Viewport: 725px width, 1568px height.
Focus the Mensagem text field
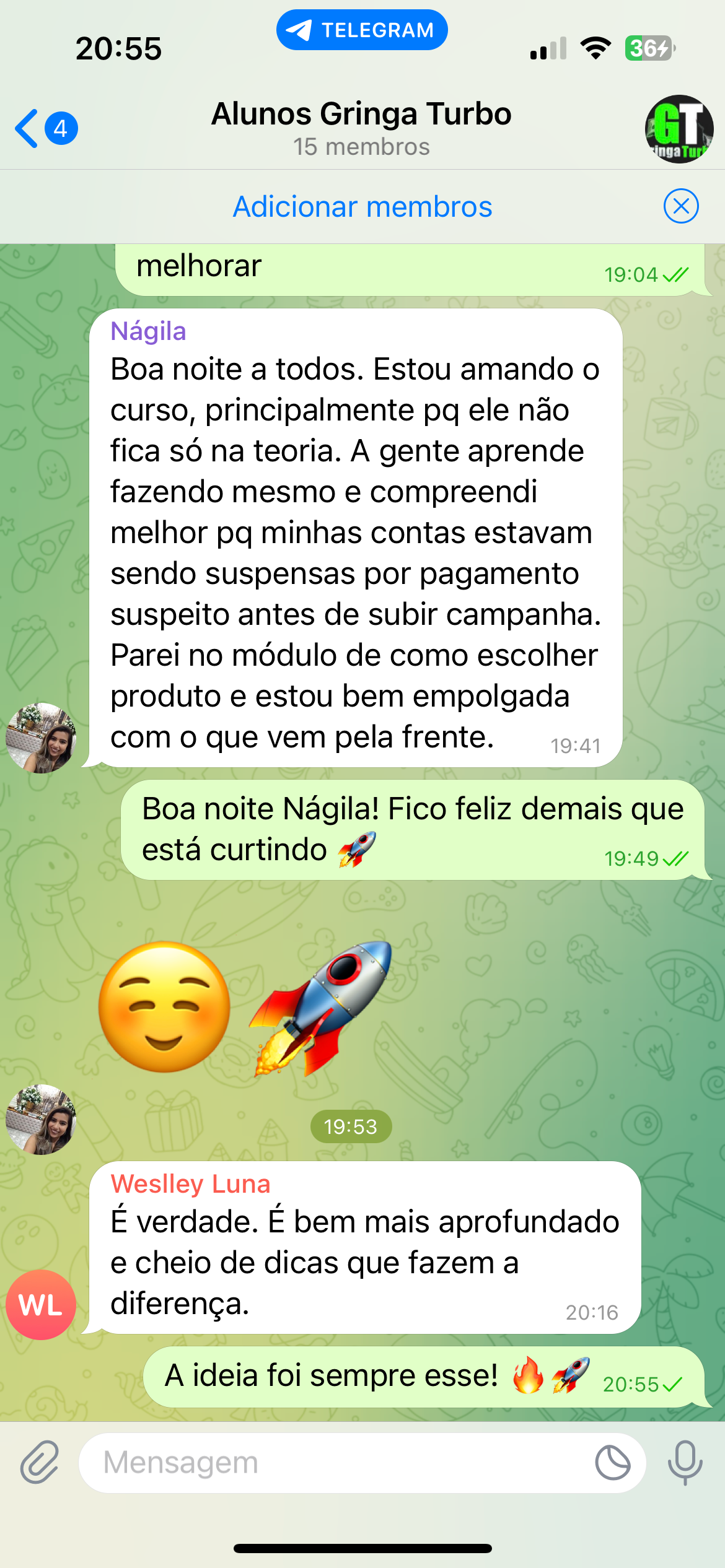(x=335, y=1463)
